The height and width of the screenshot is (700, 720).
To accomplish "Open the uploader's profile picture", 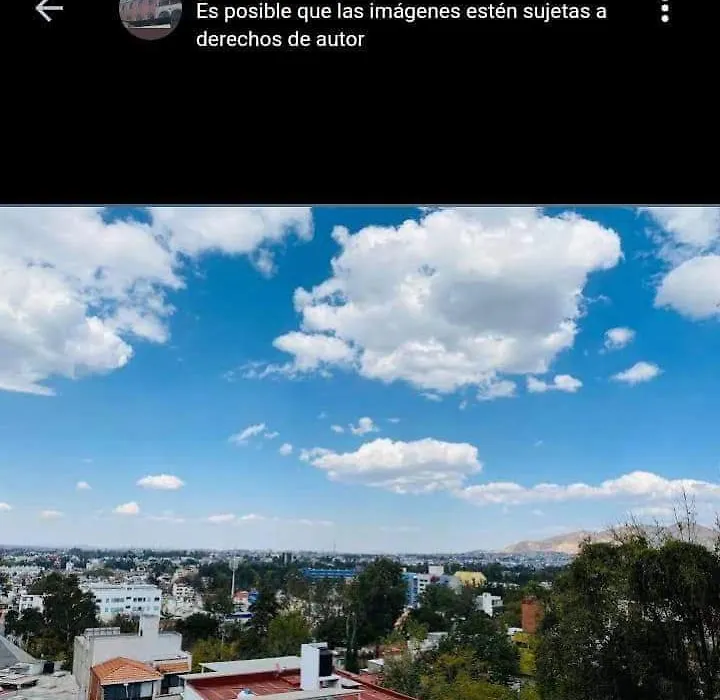I will coord(151,17).
